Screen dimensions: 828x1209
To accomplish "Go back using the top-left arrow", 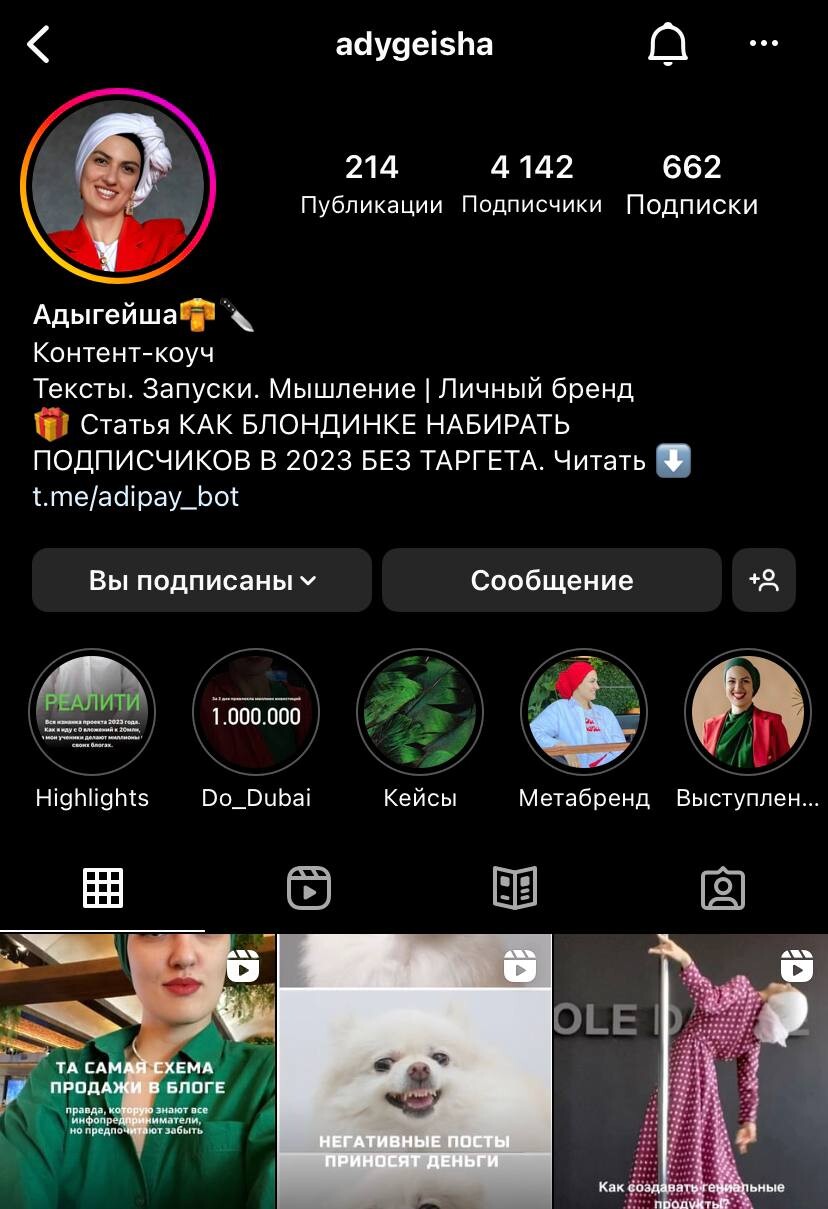I will coord(38,45).
